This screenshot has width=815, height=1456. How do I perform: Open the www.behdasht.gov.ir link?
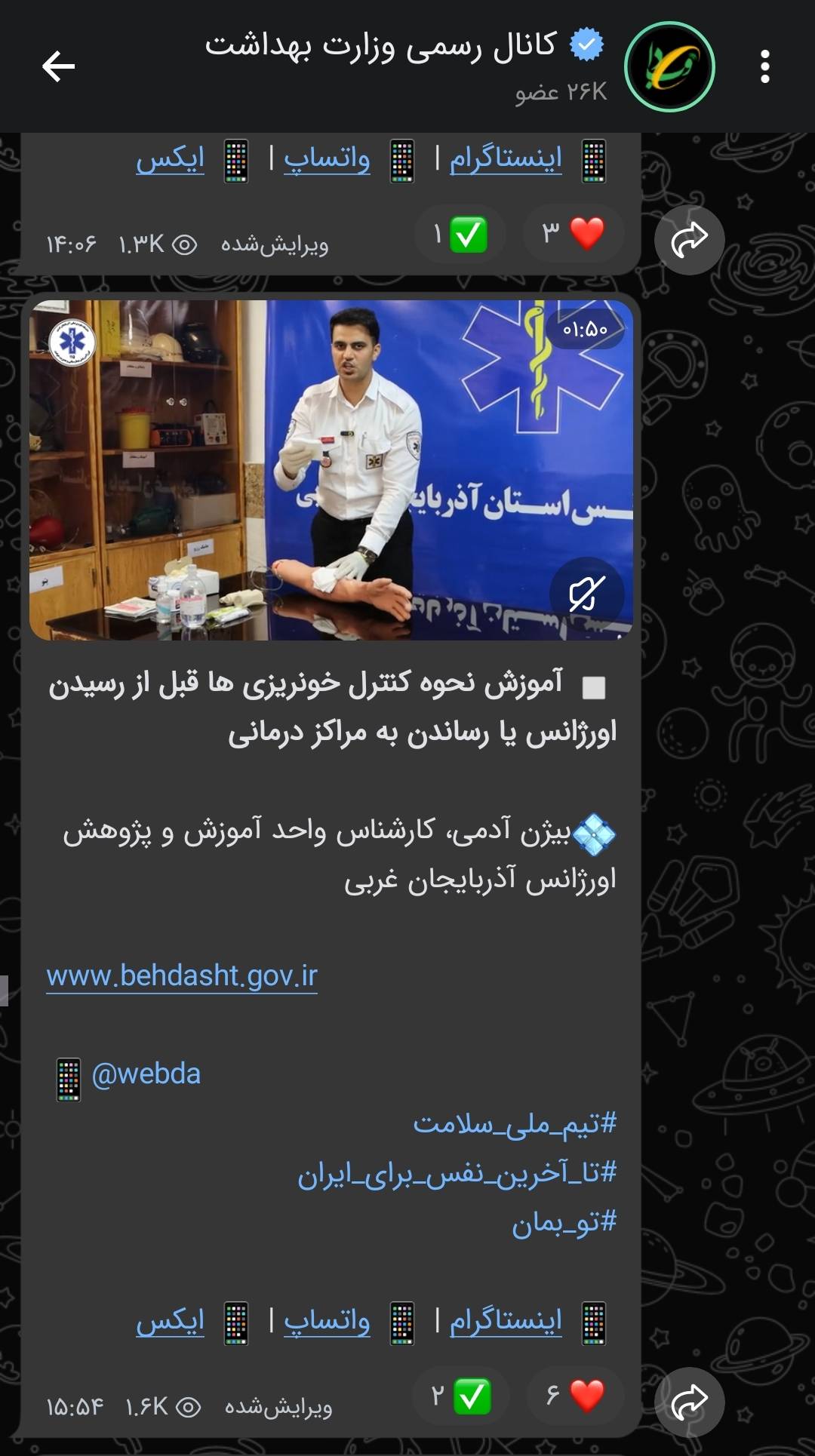coord(182,975)
